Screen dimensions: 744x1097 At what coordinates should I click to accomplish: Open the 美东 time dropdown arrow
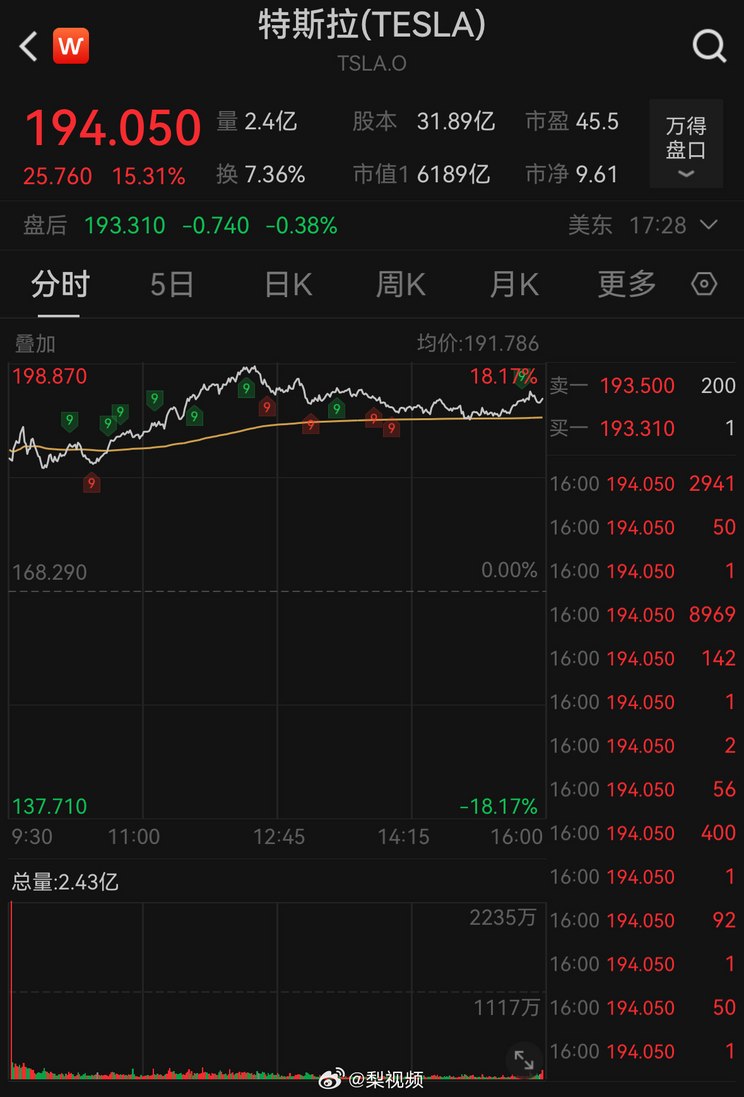click(707, 226)
